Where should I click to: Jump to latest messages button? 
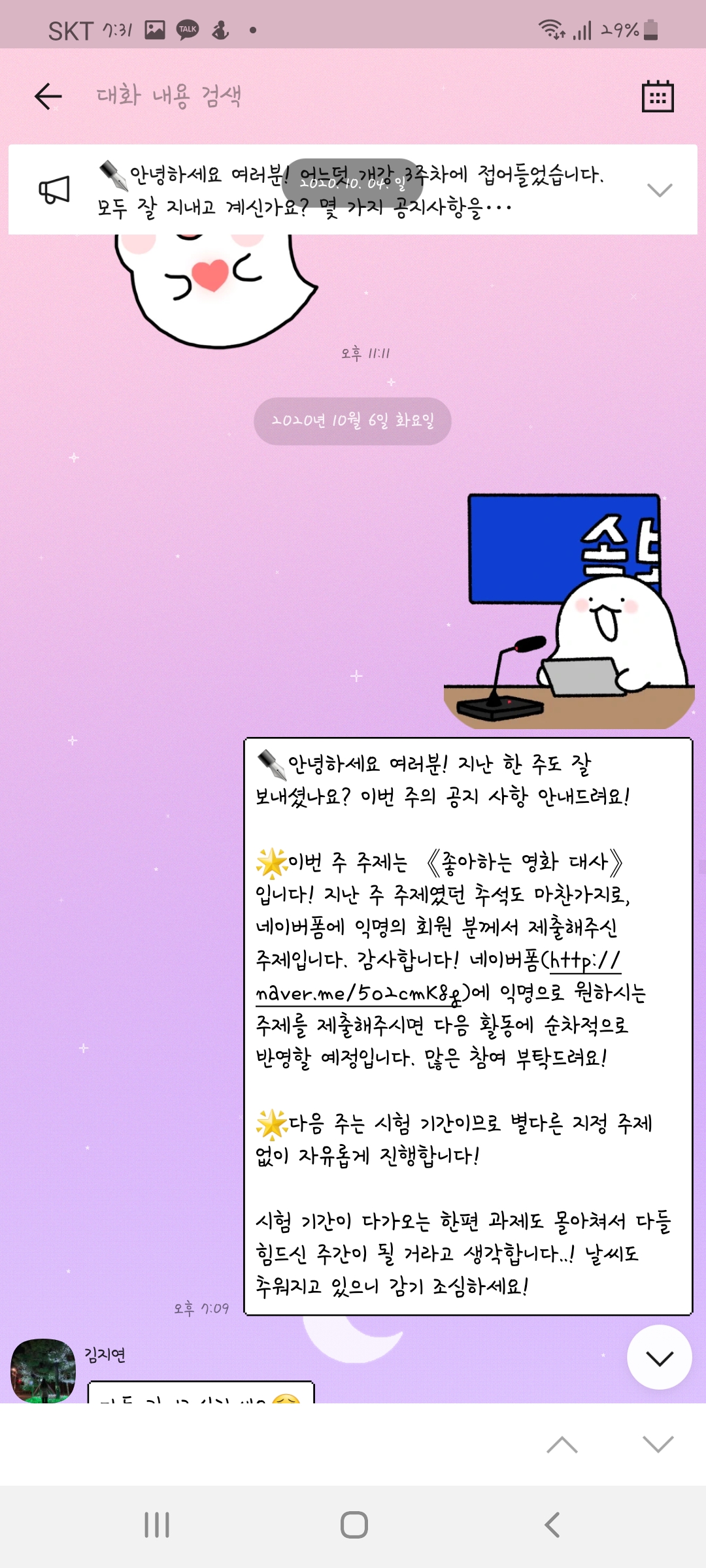(659, 1358)
